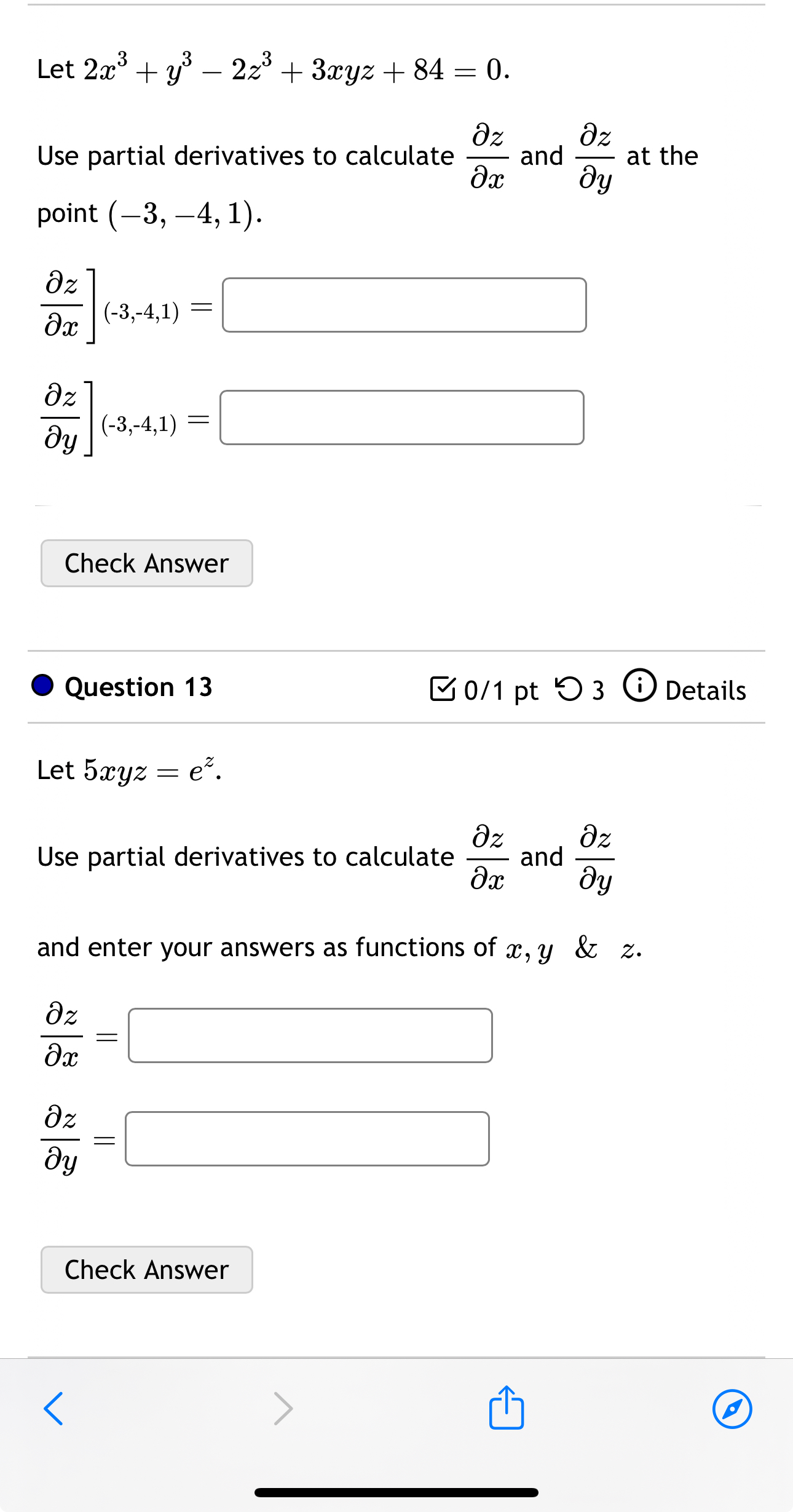Screen dimensions: 793x1512
Task: Select the blue dot beside Question 13
Action: coord(42,686)
